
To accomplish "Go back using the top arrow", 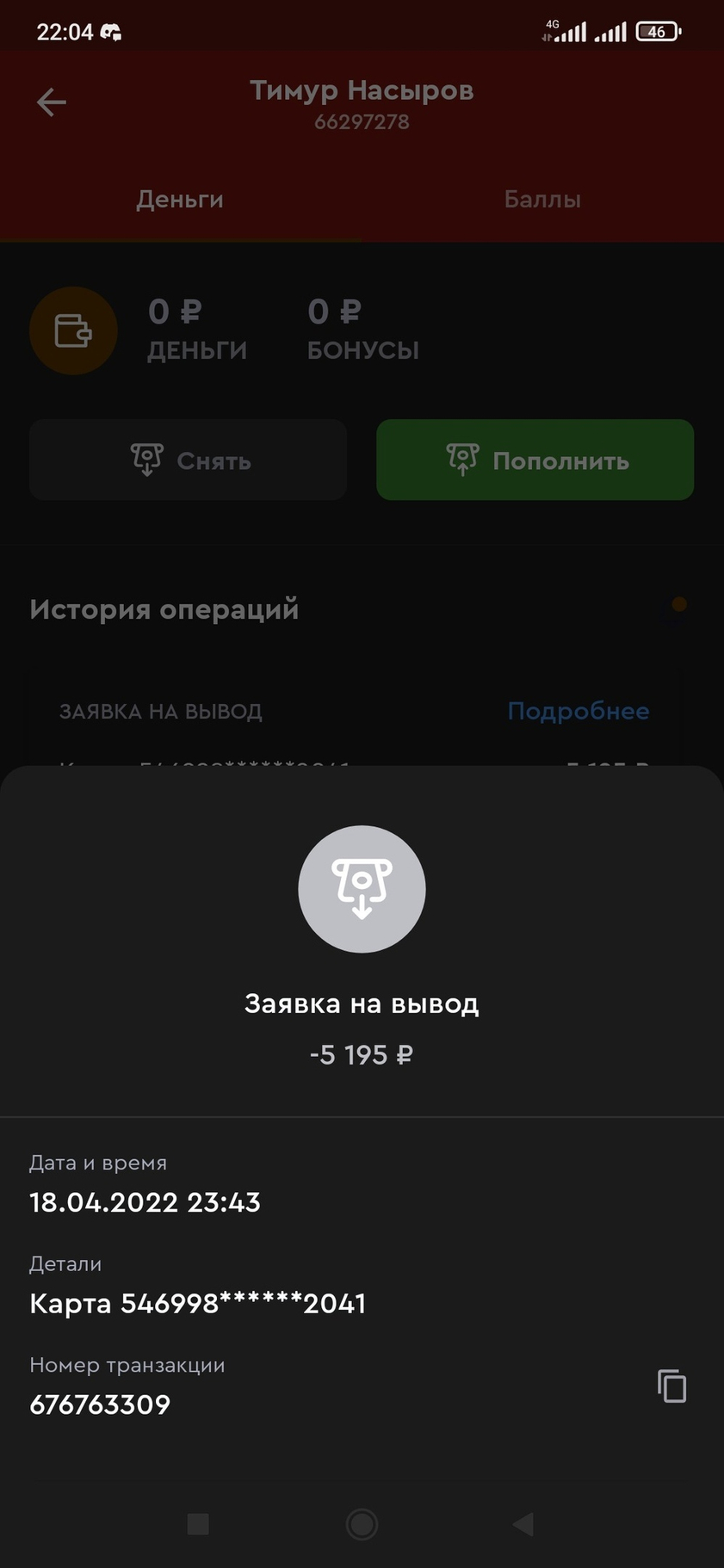I will (52, 102).
